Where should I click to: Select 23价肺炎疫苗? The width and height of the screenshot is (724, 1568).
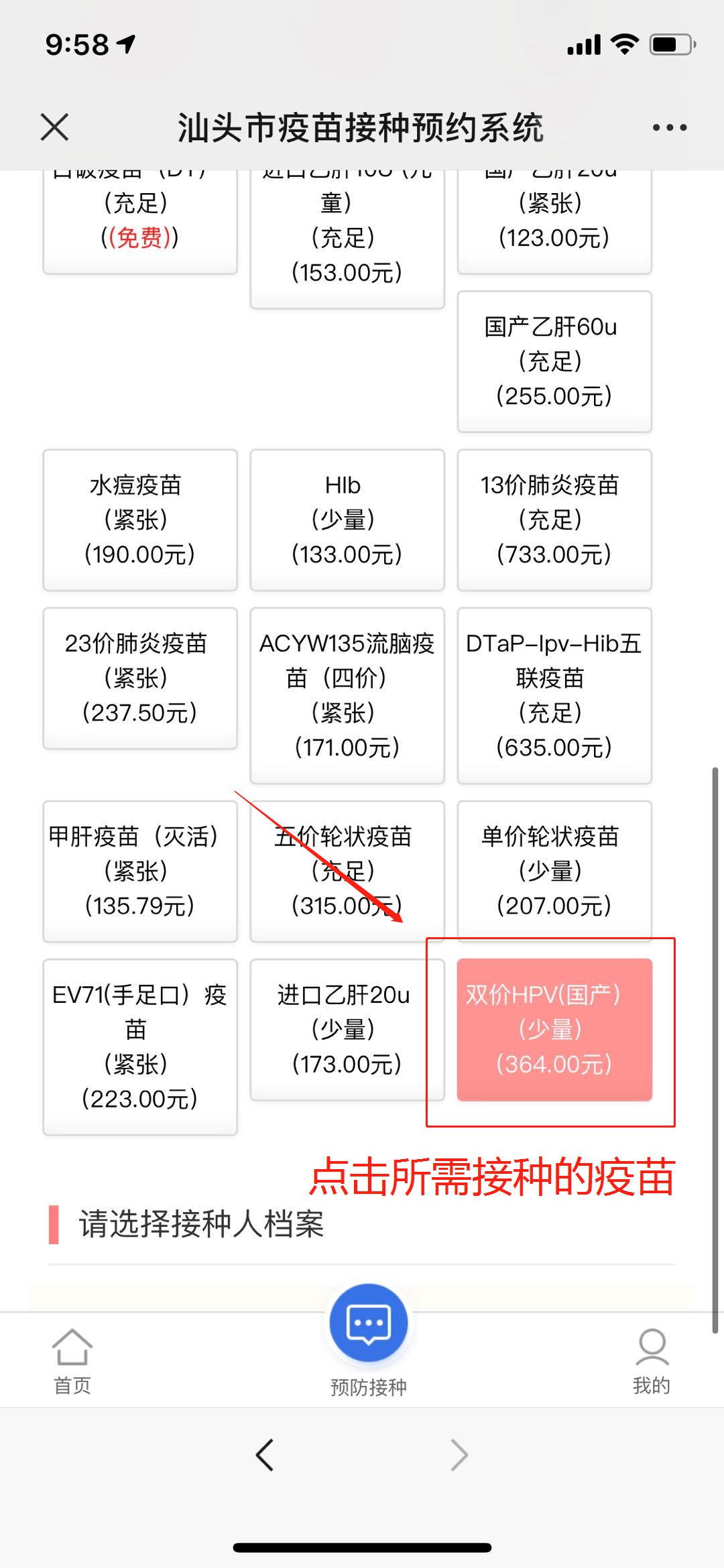139,678
